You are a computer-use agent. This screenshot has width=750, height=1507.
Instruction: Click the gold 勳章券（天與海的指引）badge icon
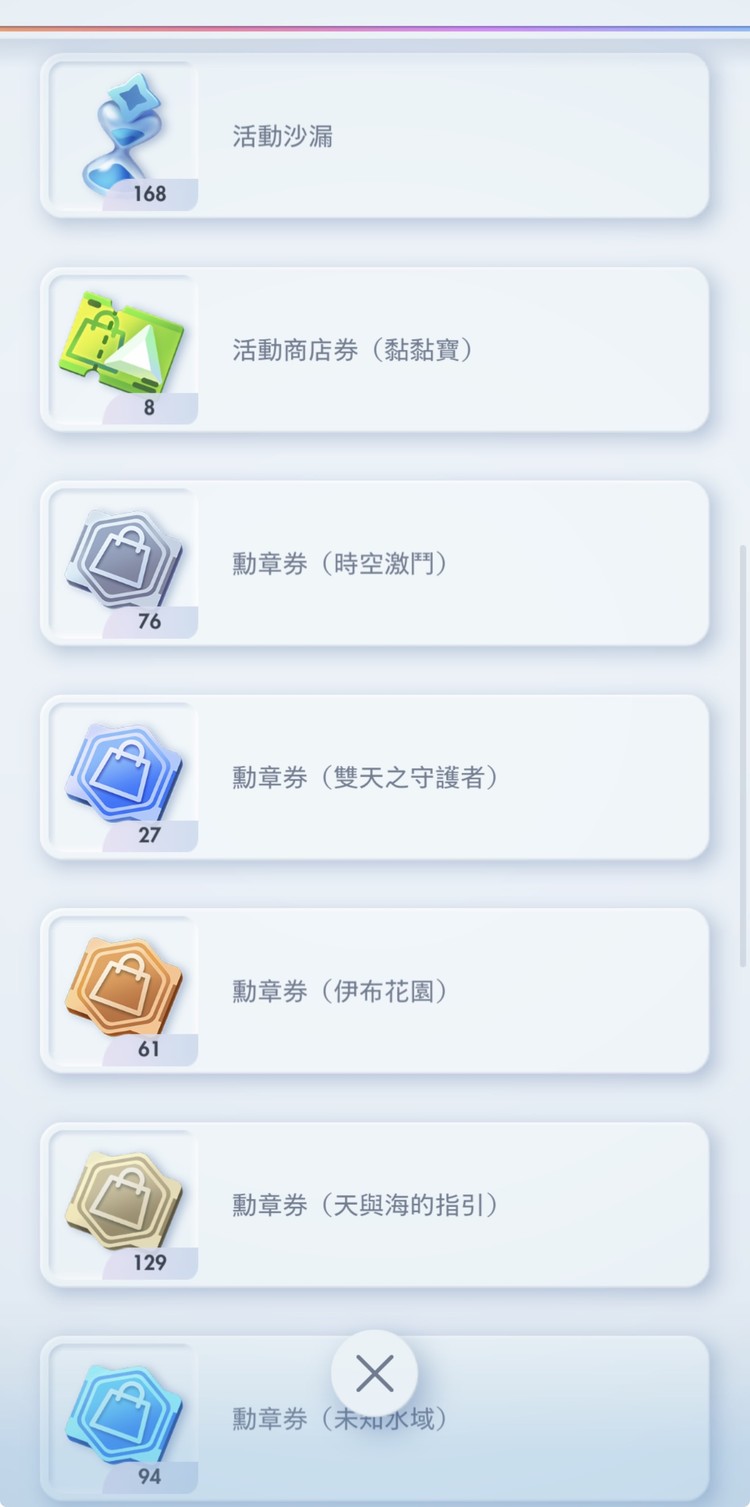(120, 1194)
